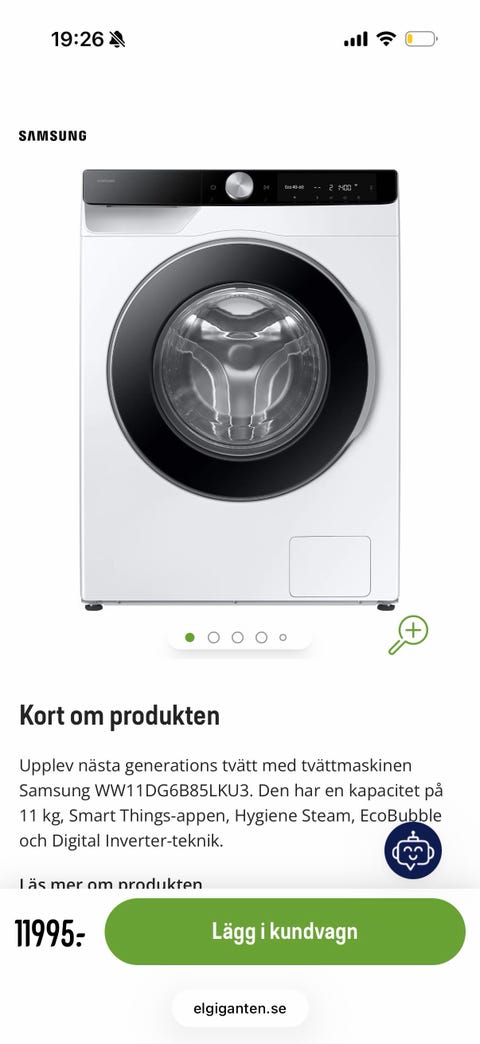This screenshot has height=1044, width=480.
Task: Add the washing machine to cart
Action: point(285,931)
